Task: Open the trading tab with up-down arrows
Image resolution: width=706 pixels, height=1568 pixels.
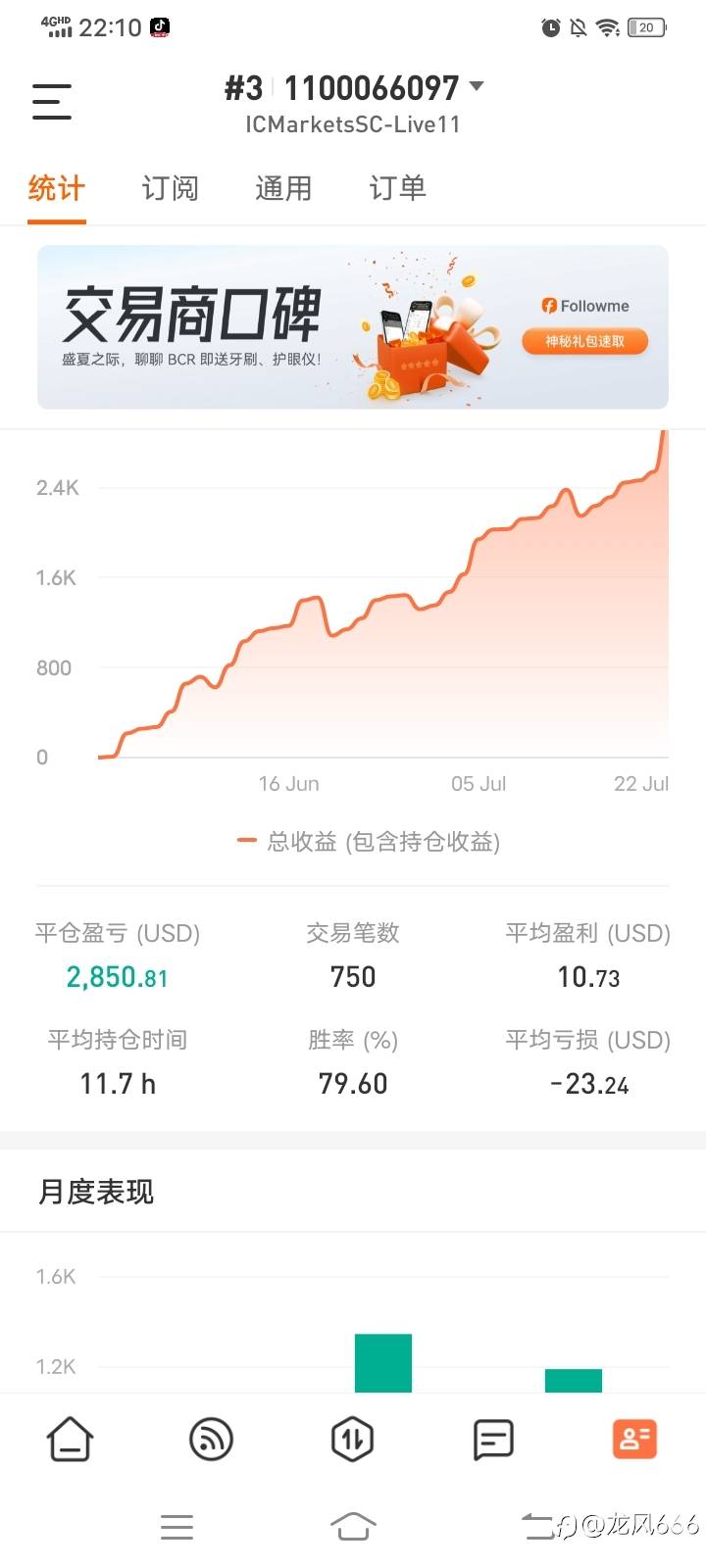Action: point(353,1439)
